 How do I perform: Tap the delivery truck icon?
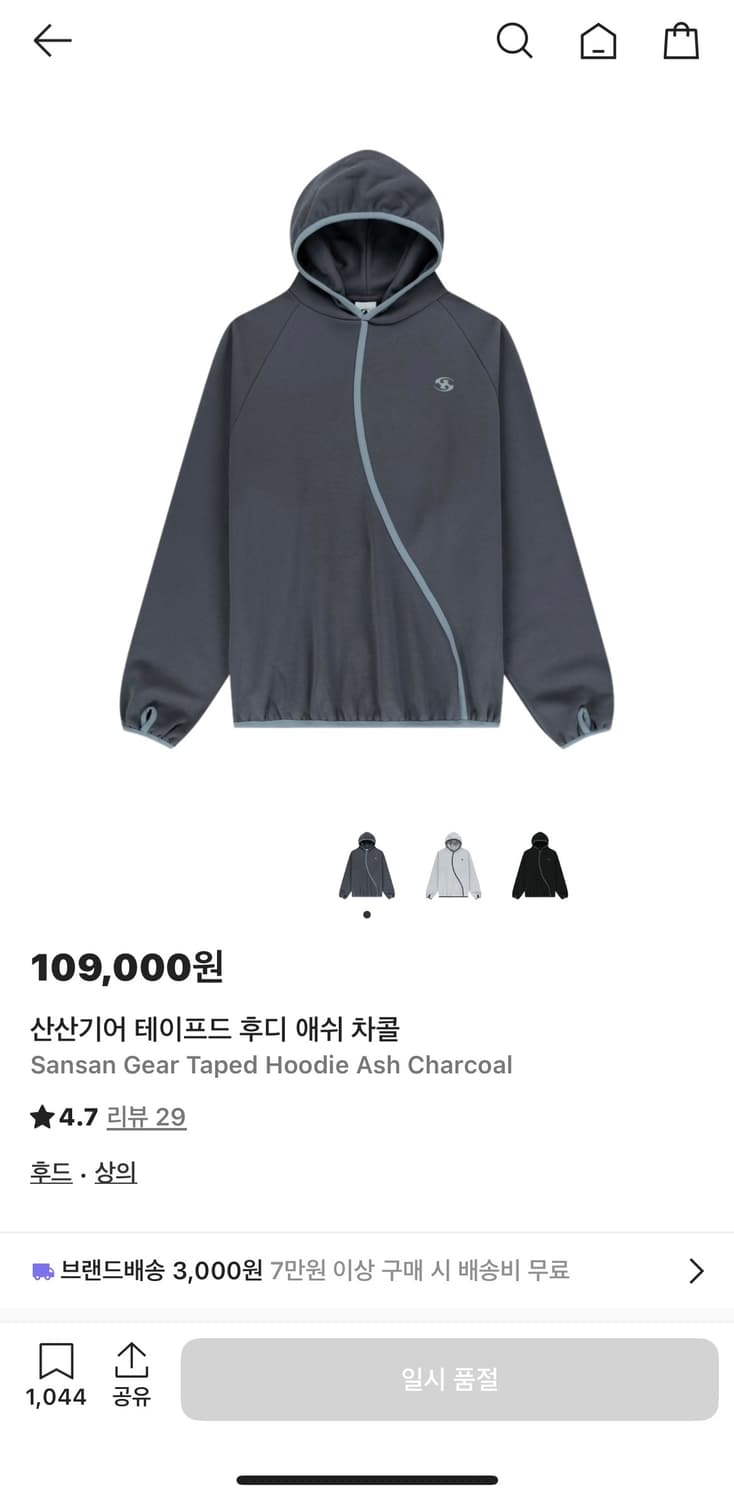(x=42, y=1269)
